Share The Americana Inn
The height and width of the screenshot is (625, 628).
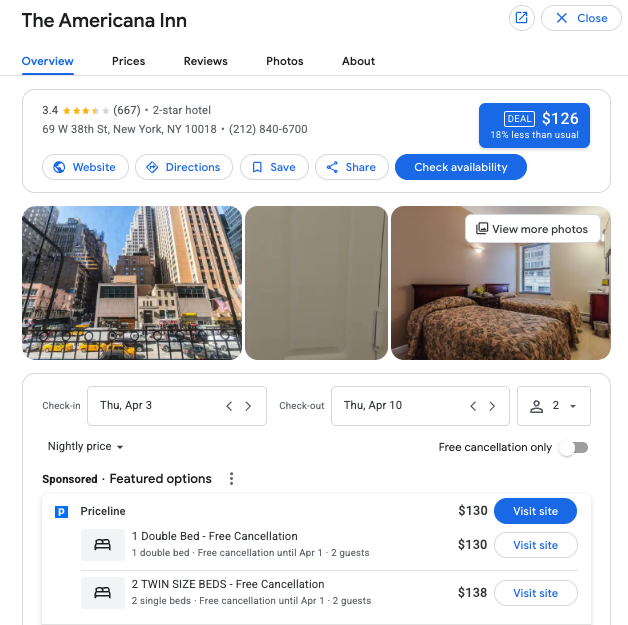tap(351, 167)
